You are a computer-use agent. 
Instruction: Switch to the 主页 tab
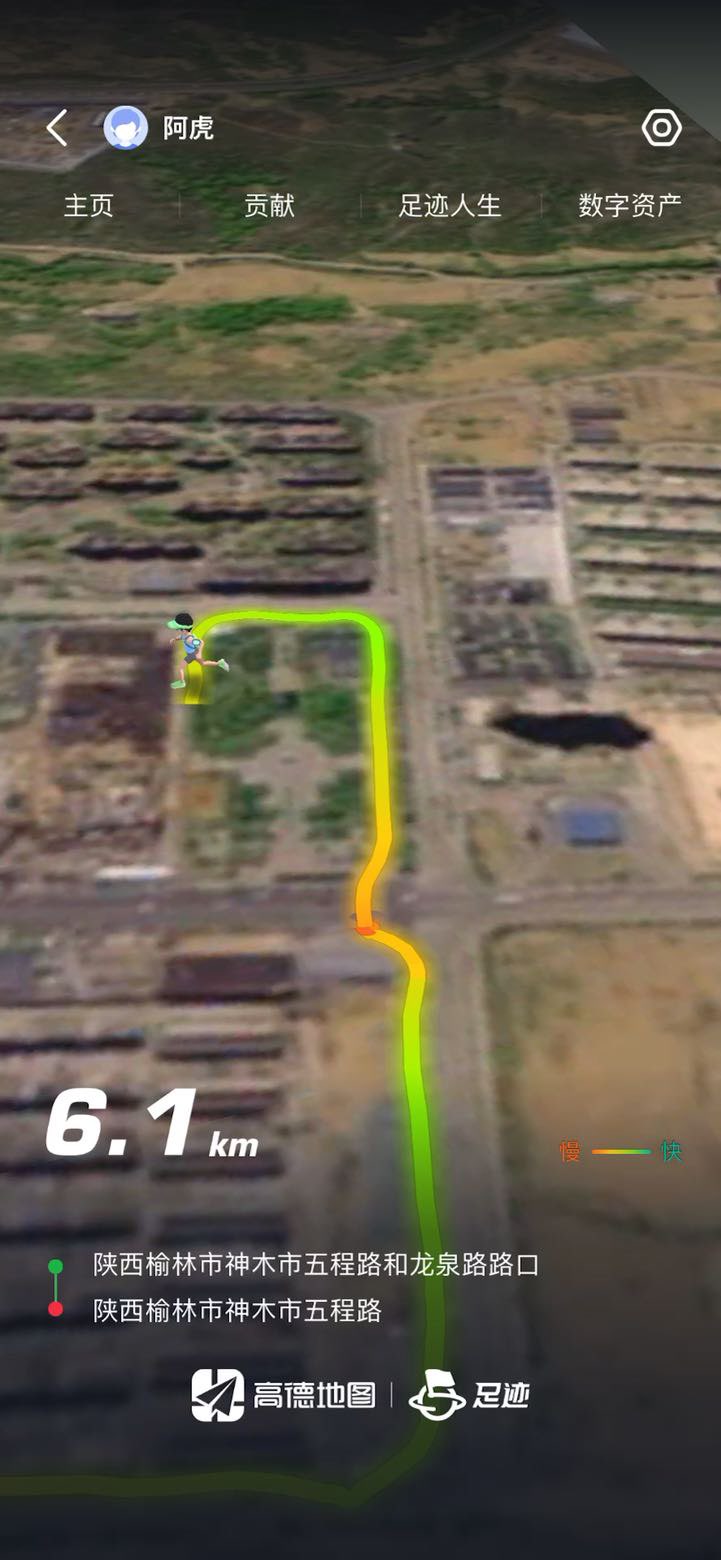[x=89, y=206]
